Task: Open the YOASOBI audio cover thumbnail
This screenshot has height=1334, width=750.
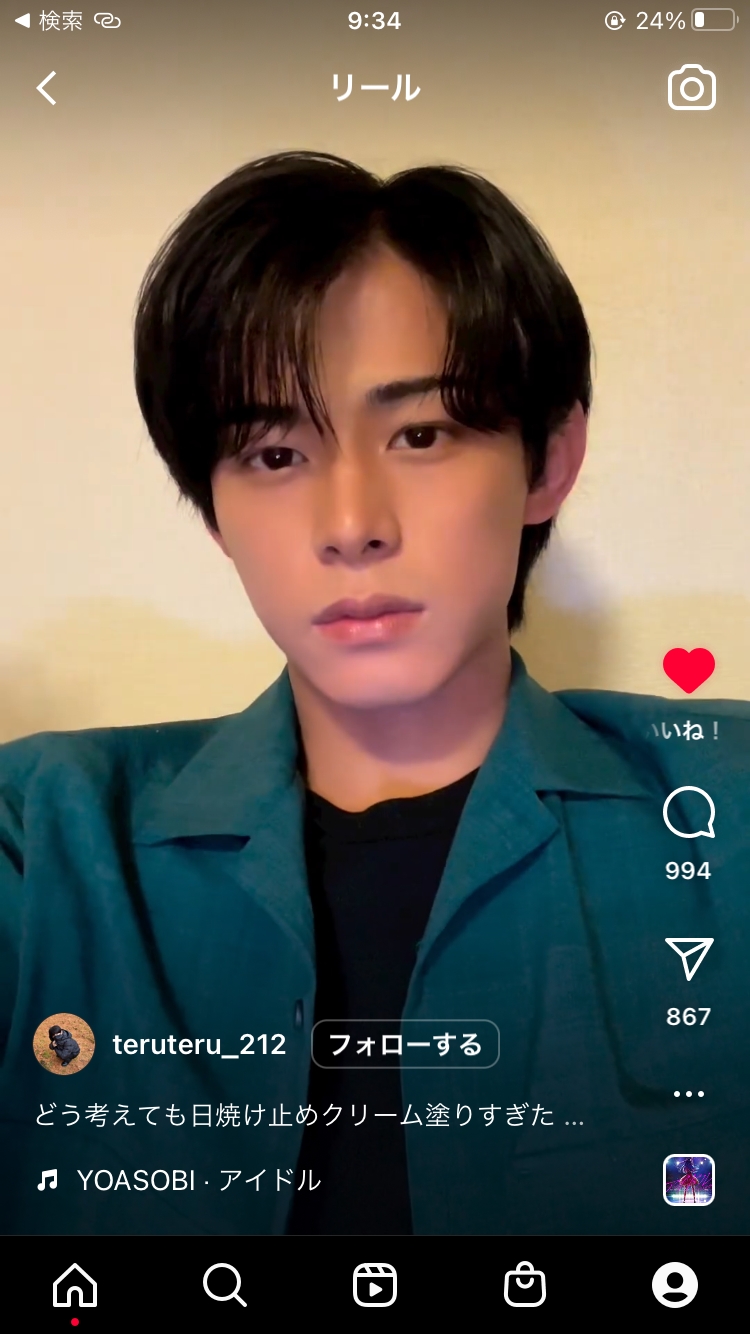Action: coord(689,1180)
